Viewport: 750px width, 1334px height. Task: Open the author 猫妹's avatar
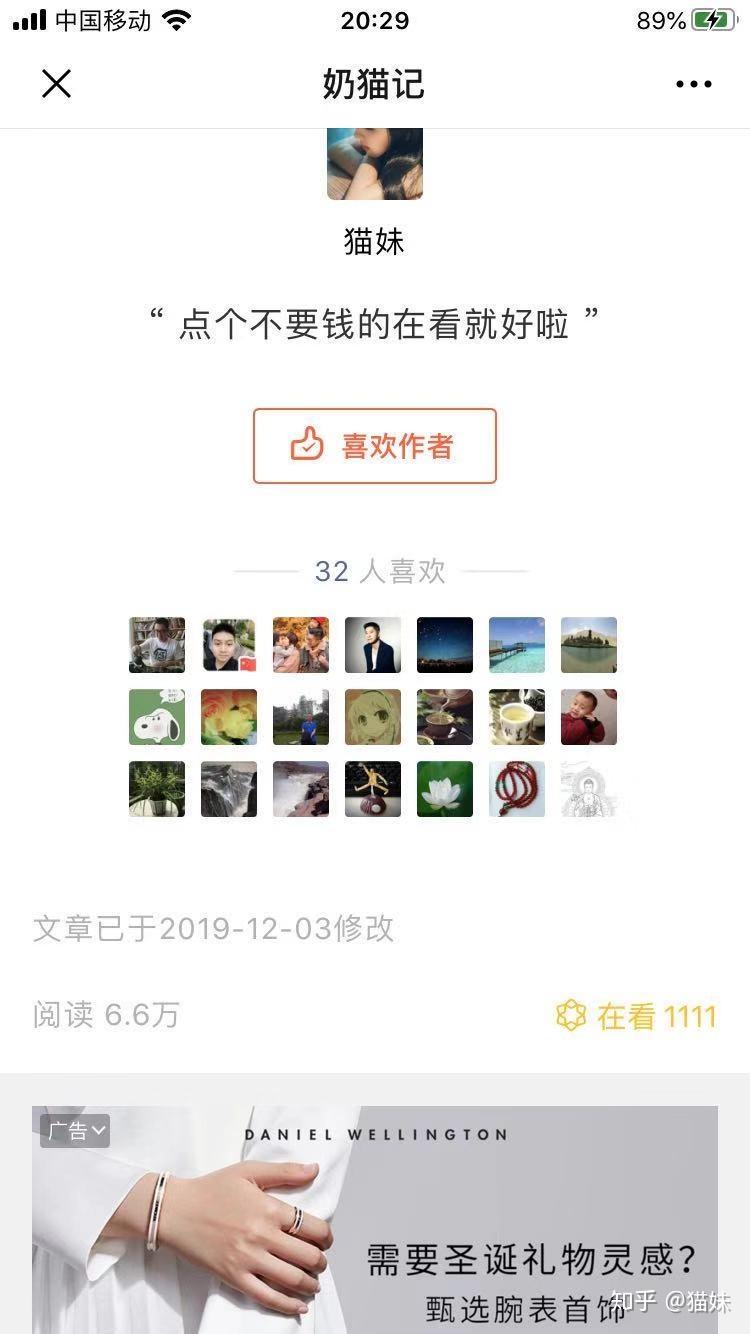375,164
